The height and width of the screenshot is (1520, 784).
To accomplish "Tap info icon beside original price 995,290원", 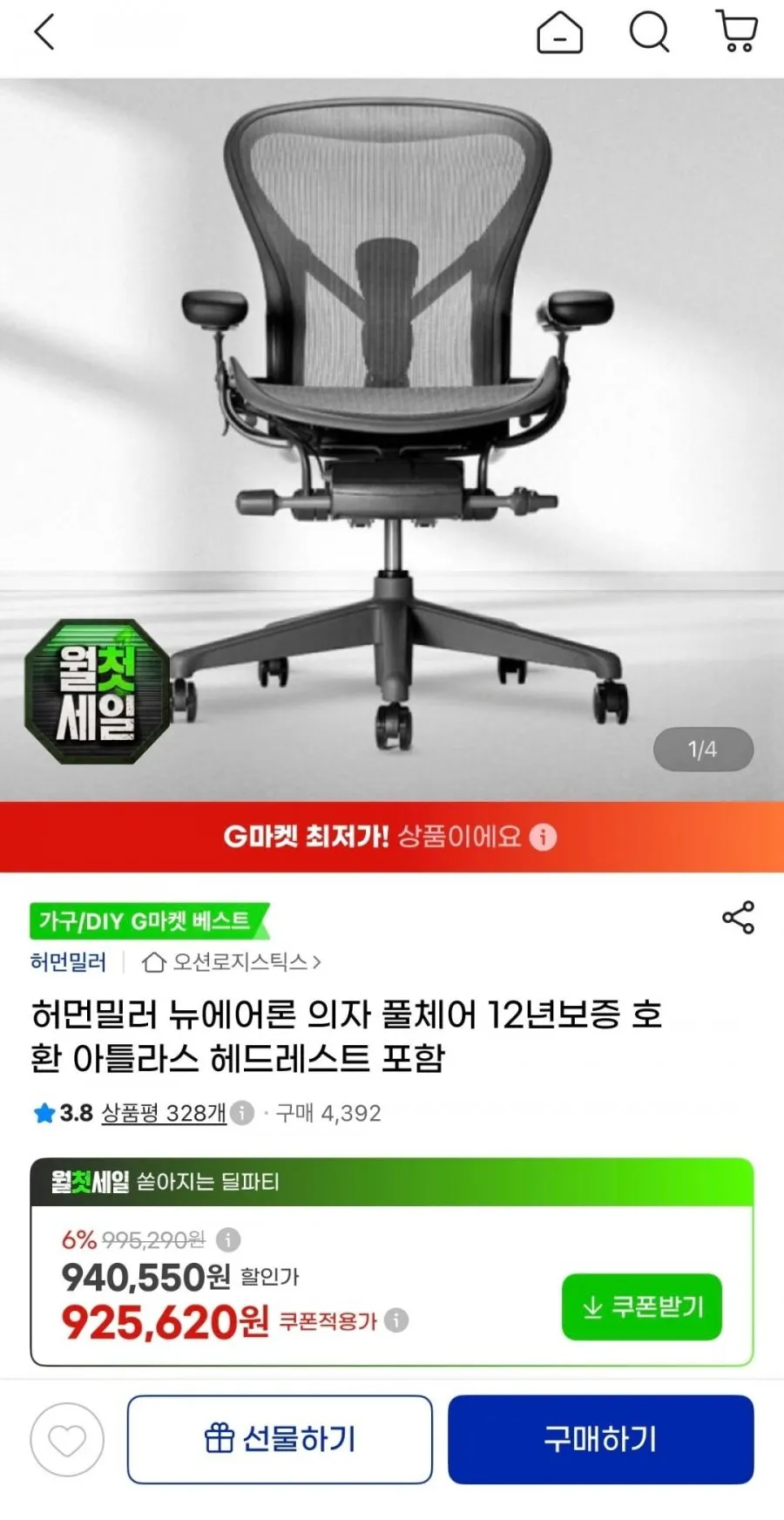I will 228,1239.
